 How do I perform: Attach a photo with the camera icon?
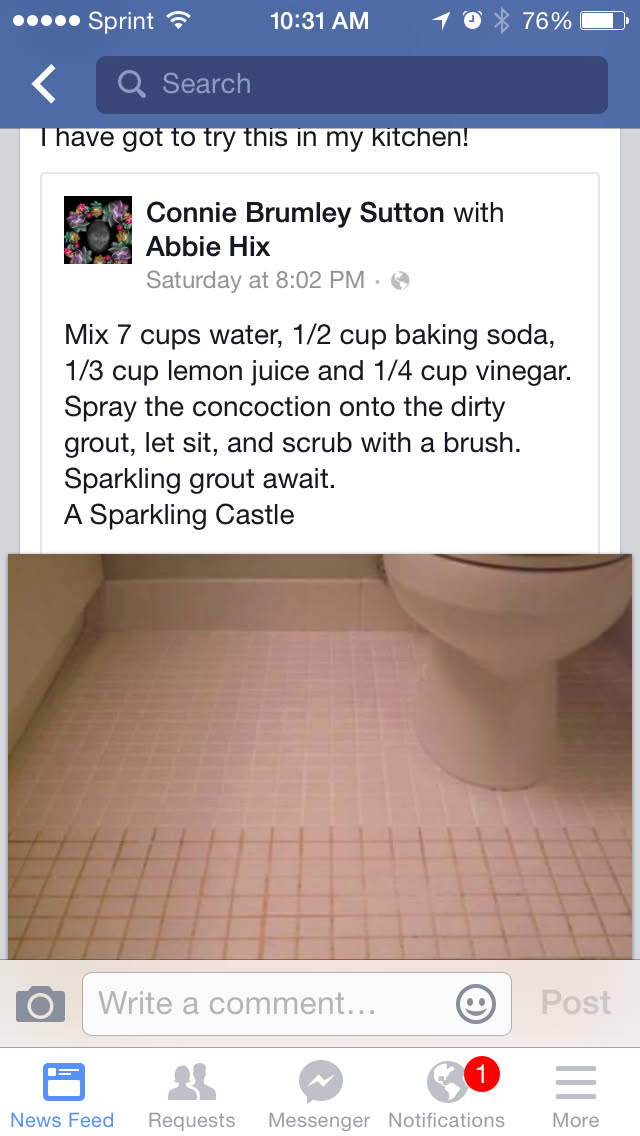(x=40, y=1003)
